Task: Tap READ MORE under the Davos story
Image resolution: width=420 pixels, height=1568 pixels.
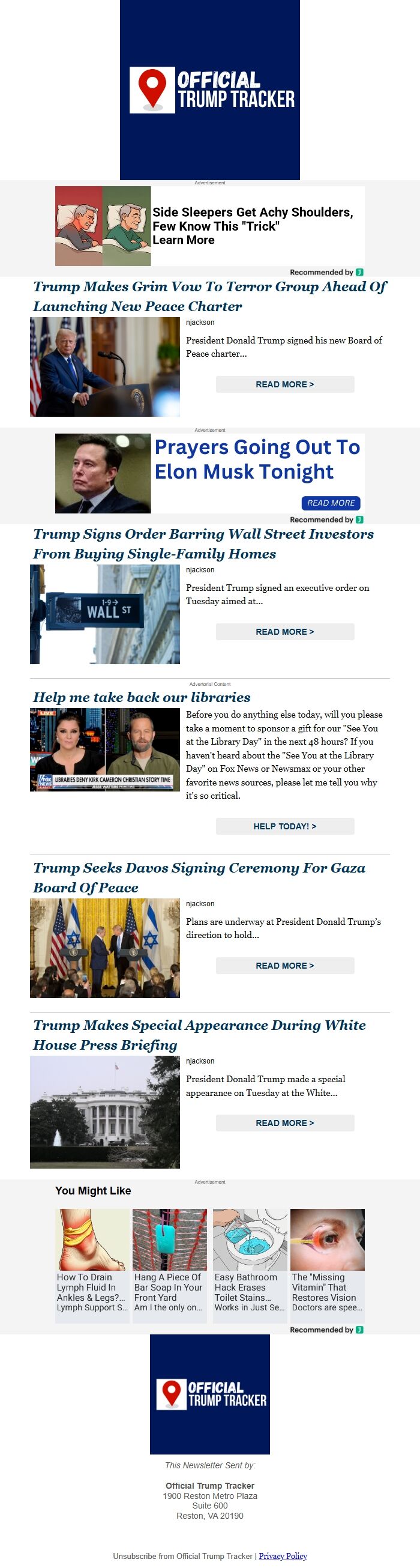Action: pos(284,966)
